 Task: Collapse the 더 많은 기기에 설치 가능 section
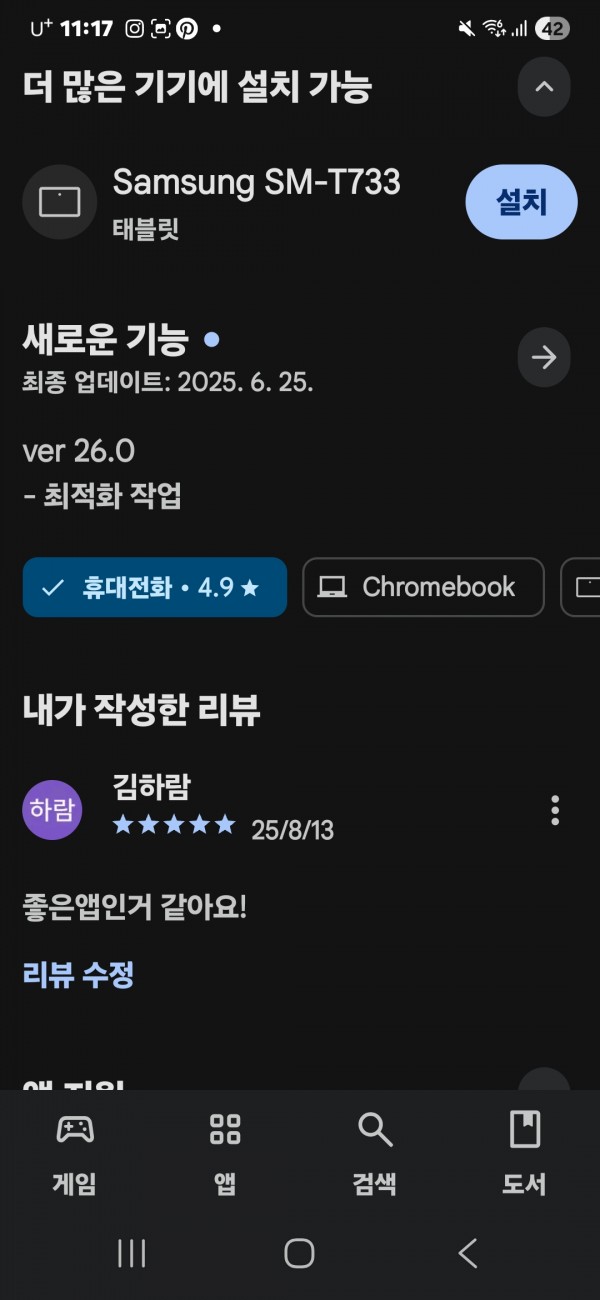click(x=544, y=87)
